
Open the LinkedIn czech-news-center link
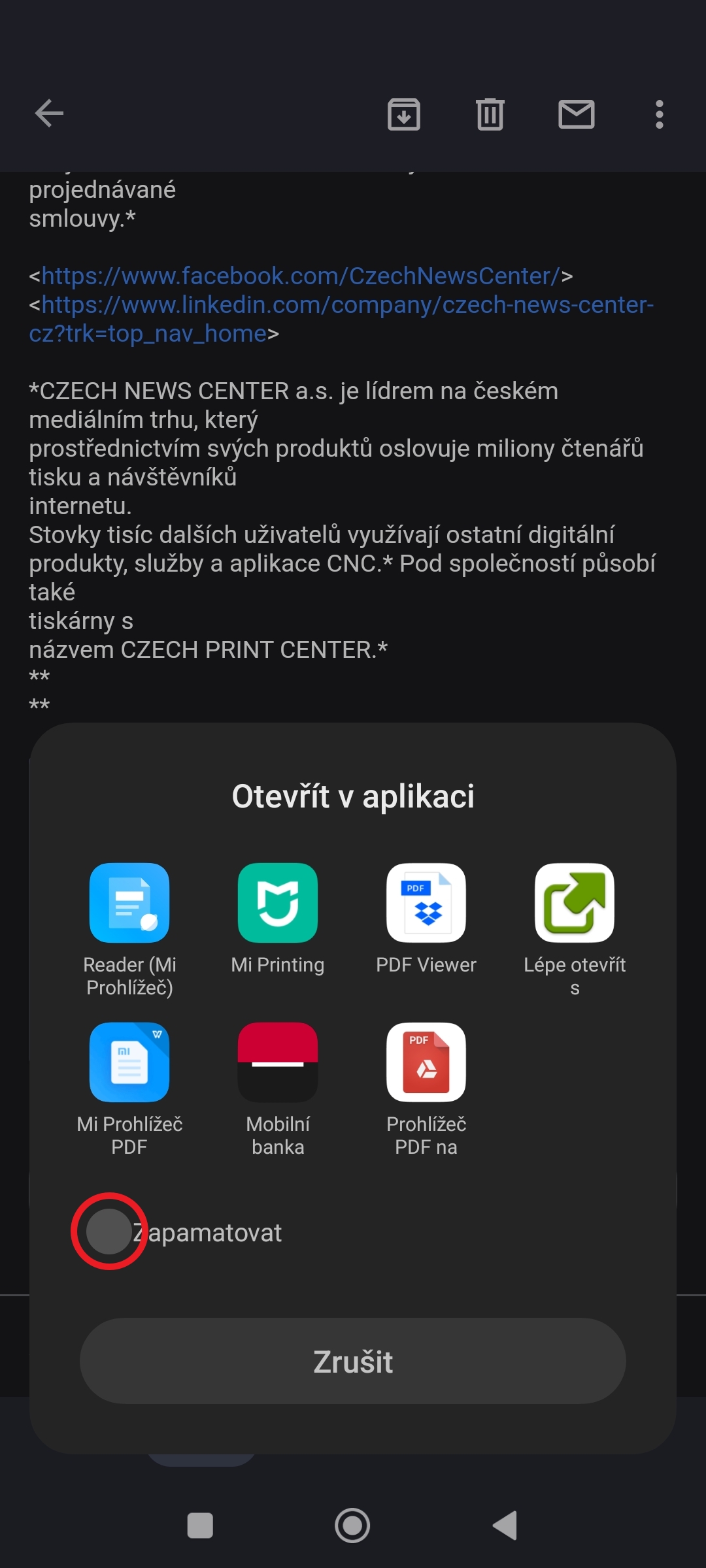click(346, 305)
